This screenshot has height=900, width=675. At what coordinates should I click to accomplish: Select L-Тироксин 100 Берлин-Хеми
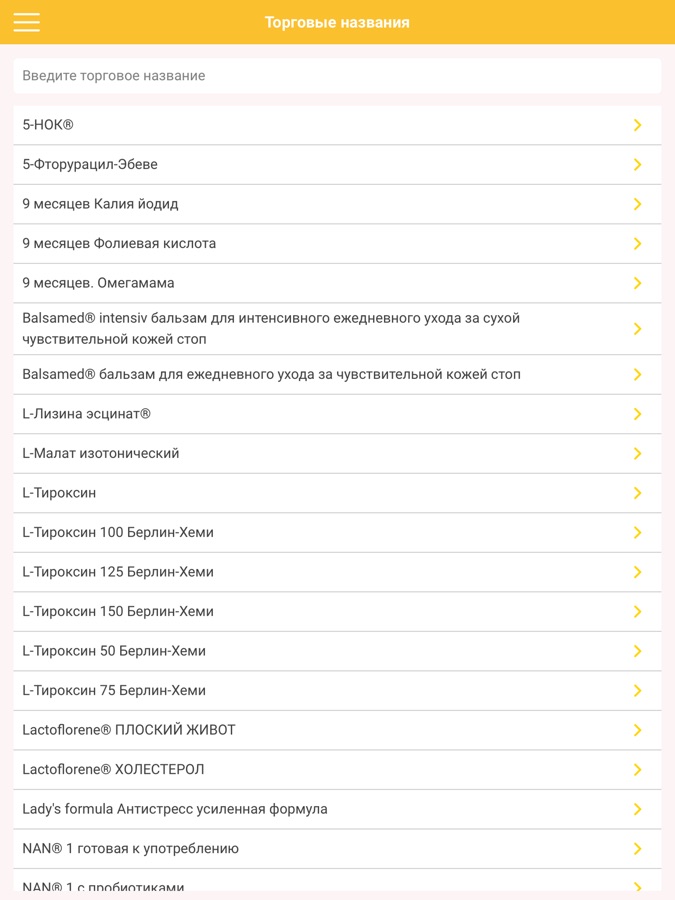(337, 532)
